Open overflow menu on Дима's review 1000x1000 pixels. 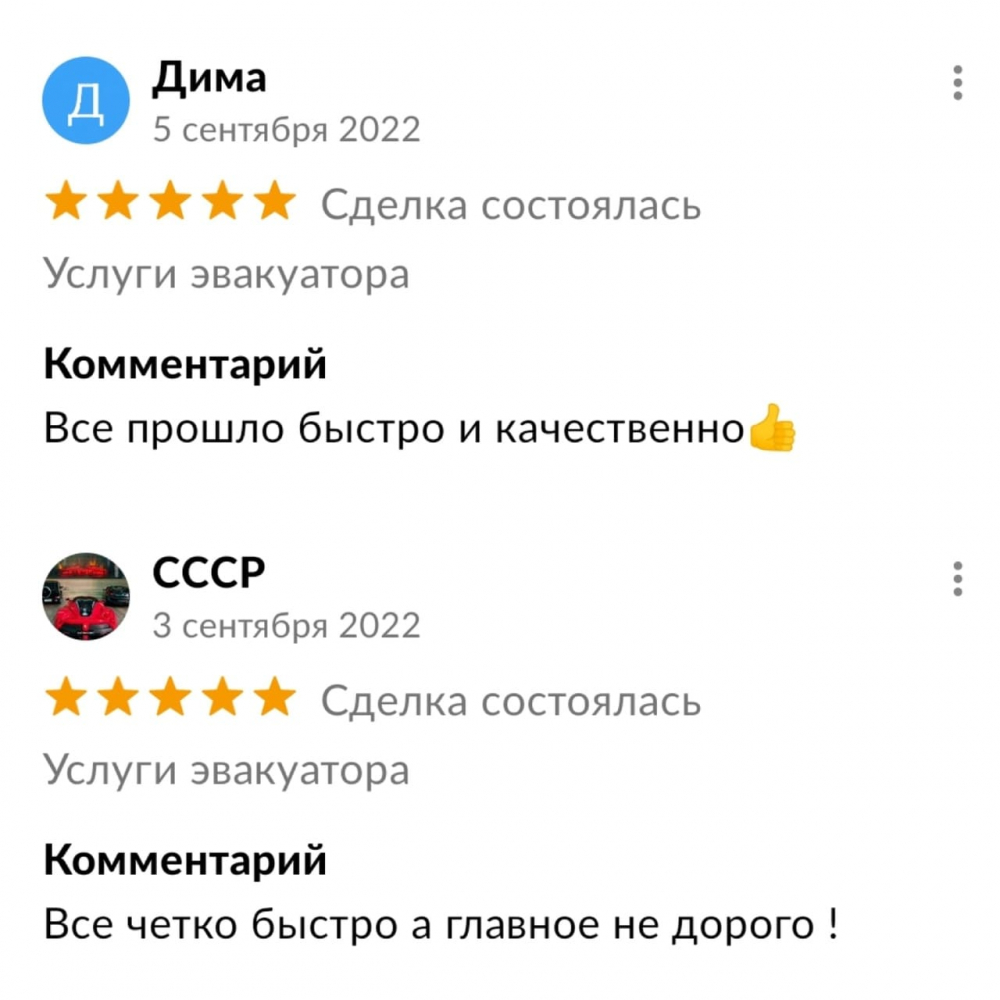coord(957,83)
